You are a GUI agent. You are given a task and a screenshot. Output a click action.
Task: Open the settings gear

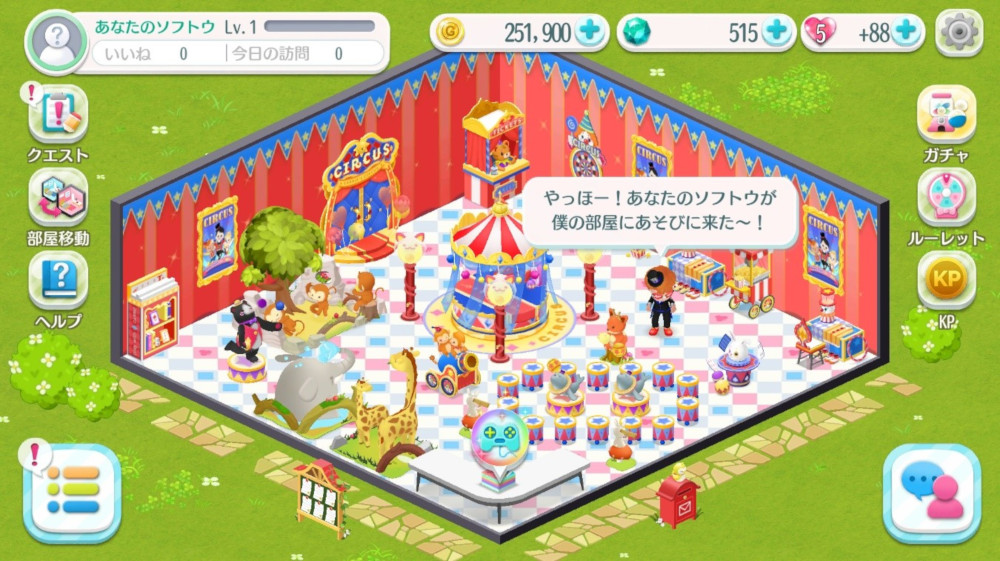(959, 33)
